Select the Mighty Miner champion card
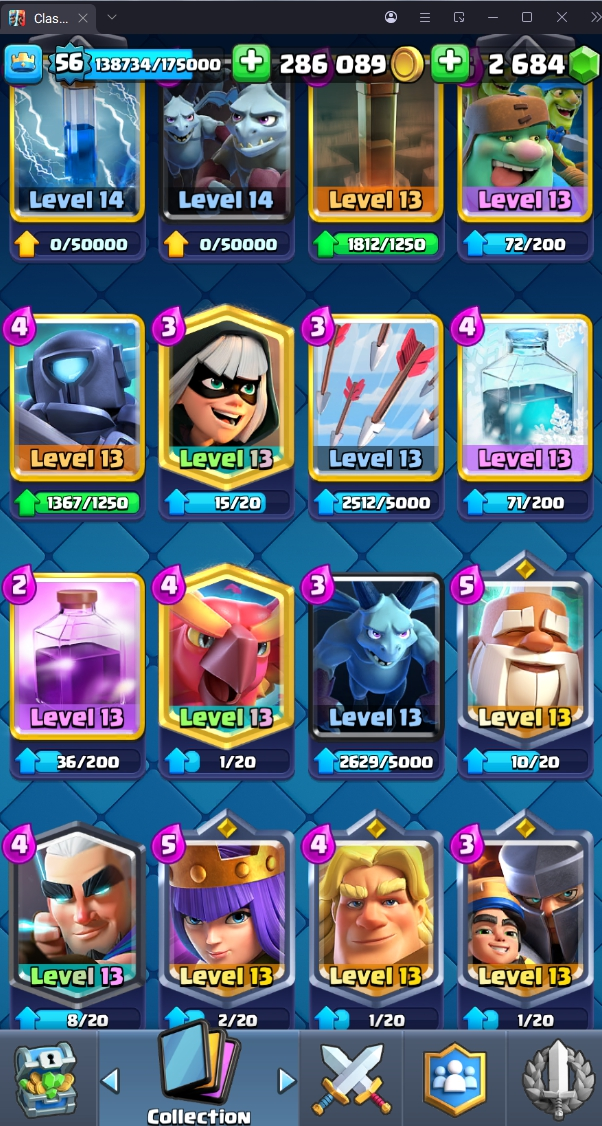The image size is (602, 1126). coord(525,658)
